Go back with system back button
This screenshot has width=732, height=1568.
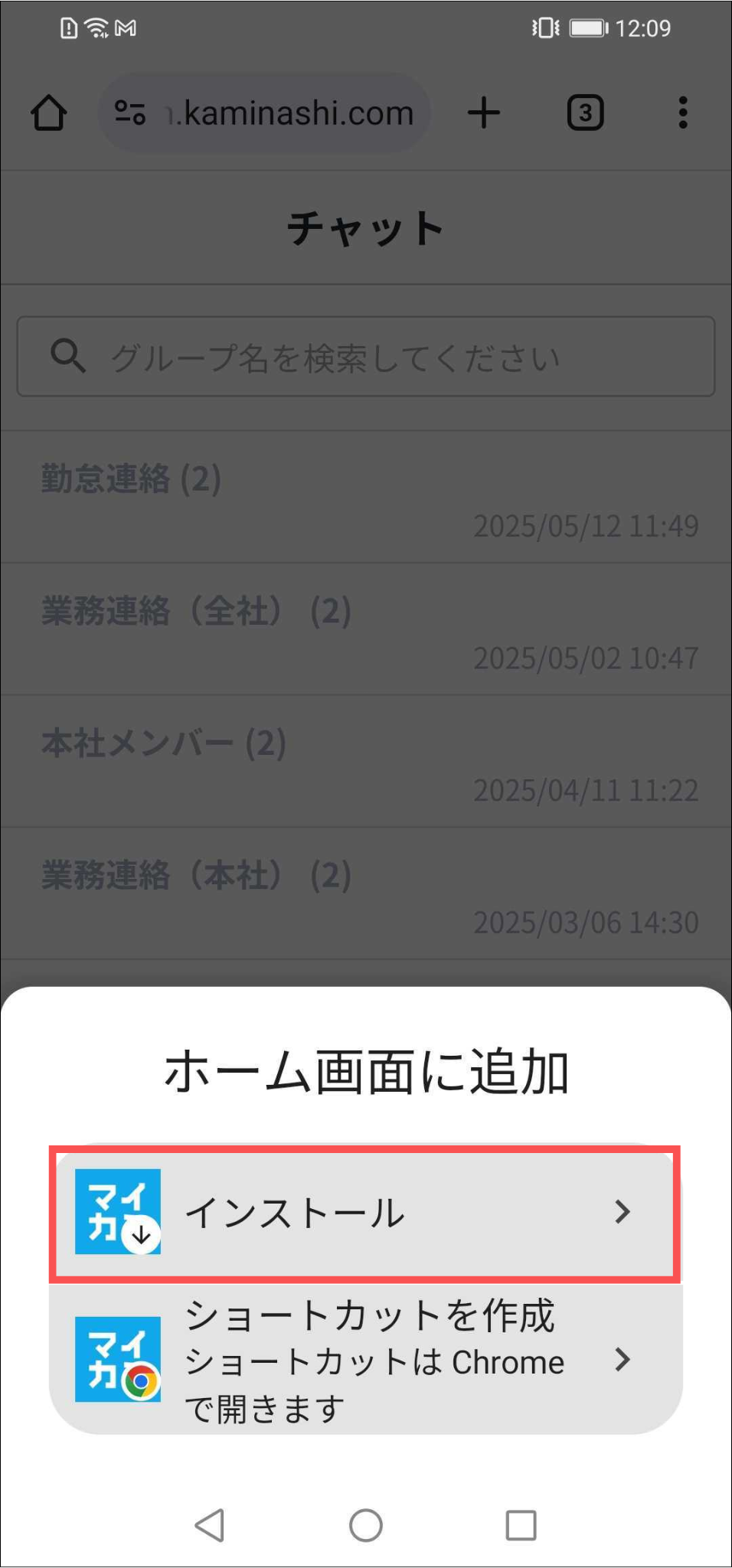210,1525
